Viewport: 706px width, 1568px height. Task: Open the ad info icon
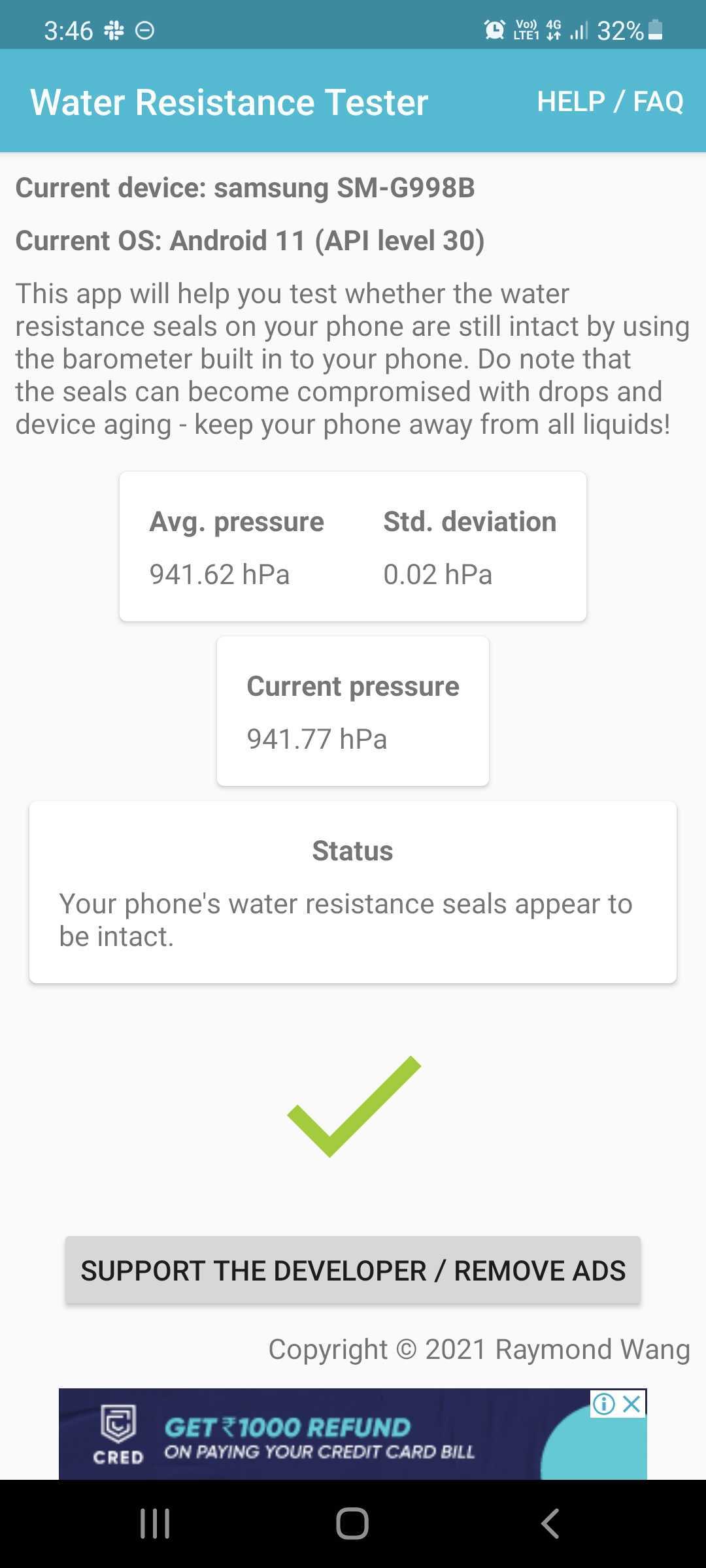[604, 1403]
